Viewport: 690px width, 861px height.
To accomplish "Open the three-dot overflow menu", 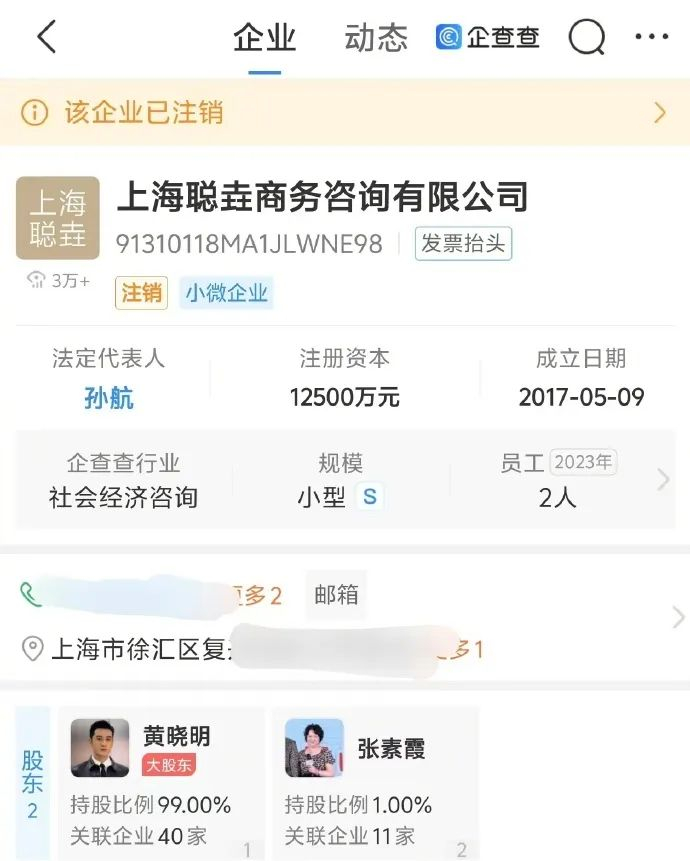I will click(x=652, y=37).
